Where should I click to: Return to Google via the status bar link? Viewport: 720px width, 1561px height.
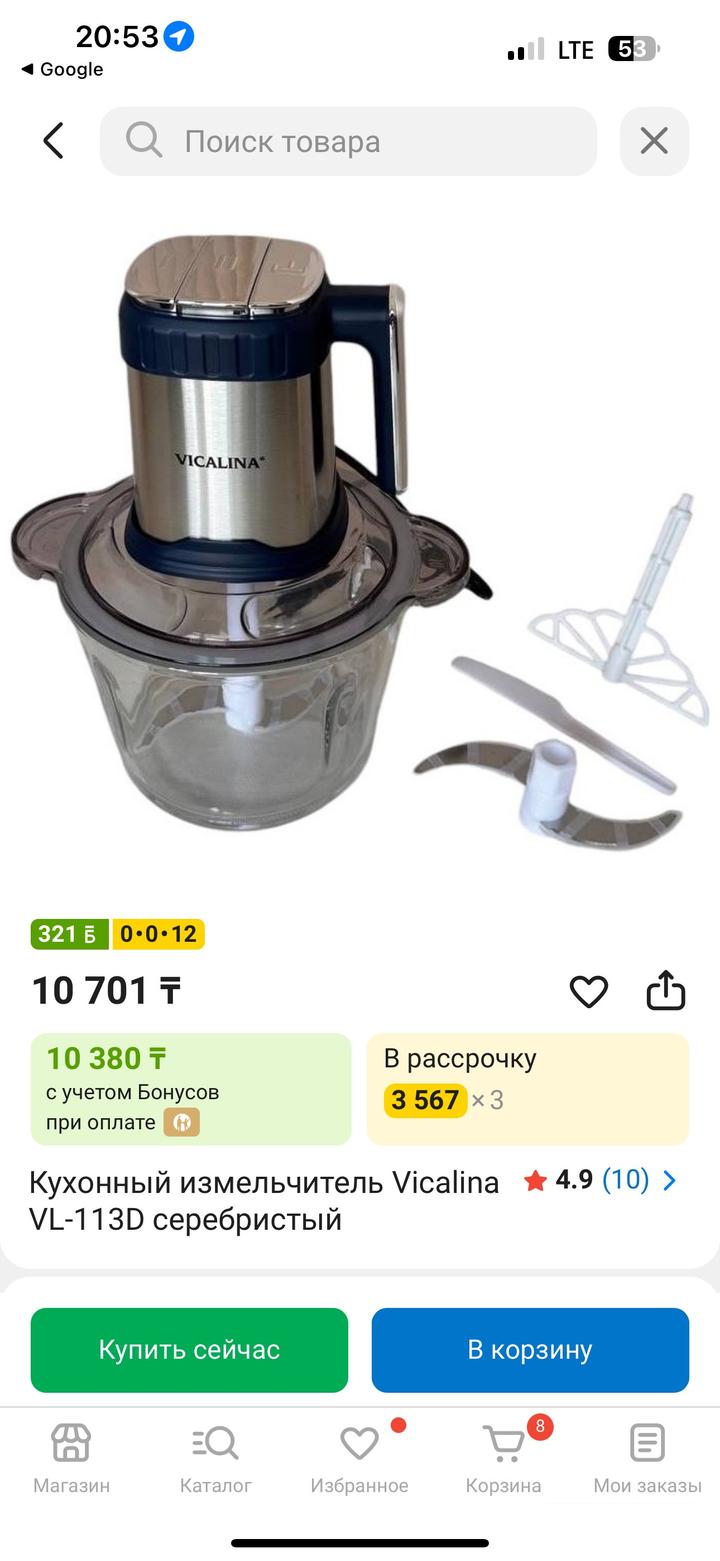tap(62, 69)
